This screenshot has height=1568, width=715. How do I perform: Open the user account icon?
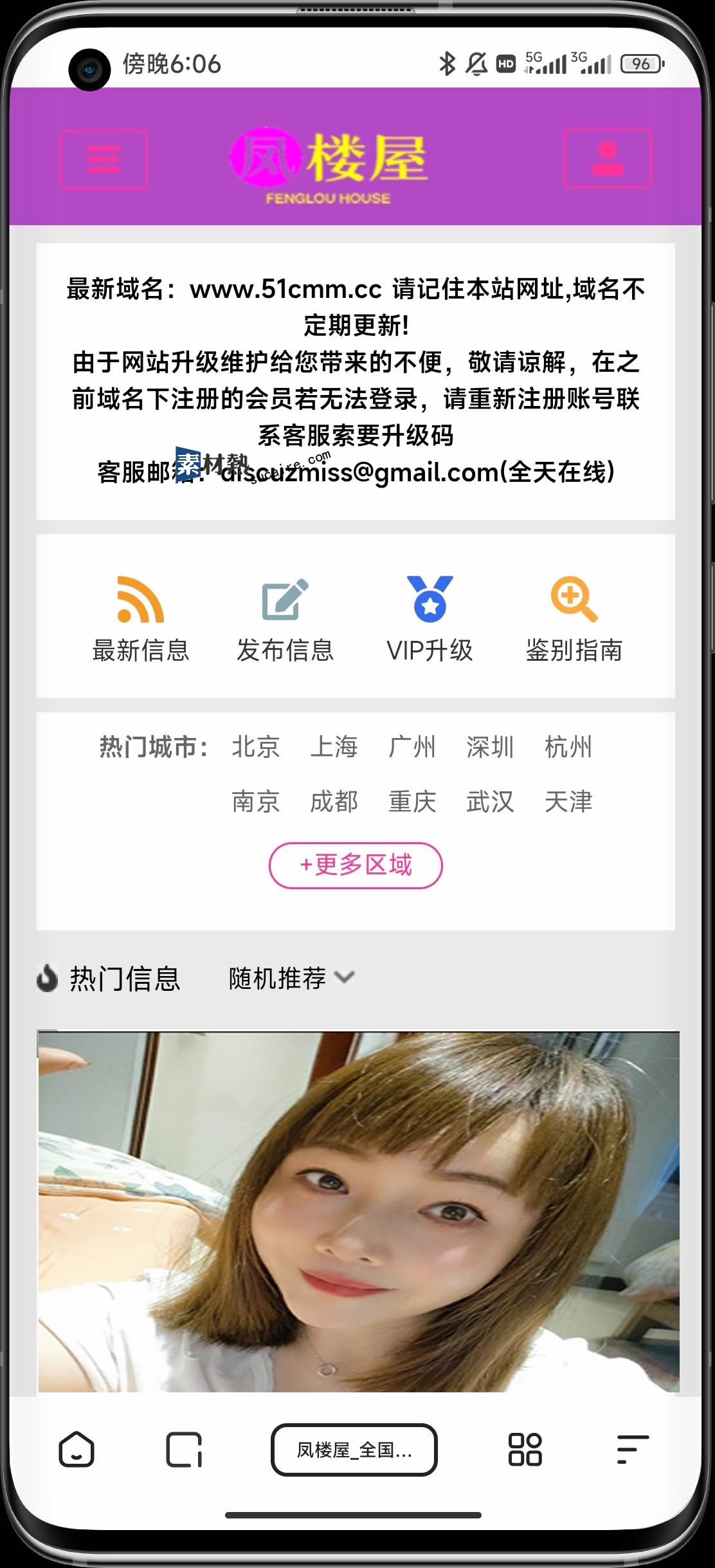click(608, 158)
